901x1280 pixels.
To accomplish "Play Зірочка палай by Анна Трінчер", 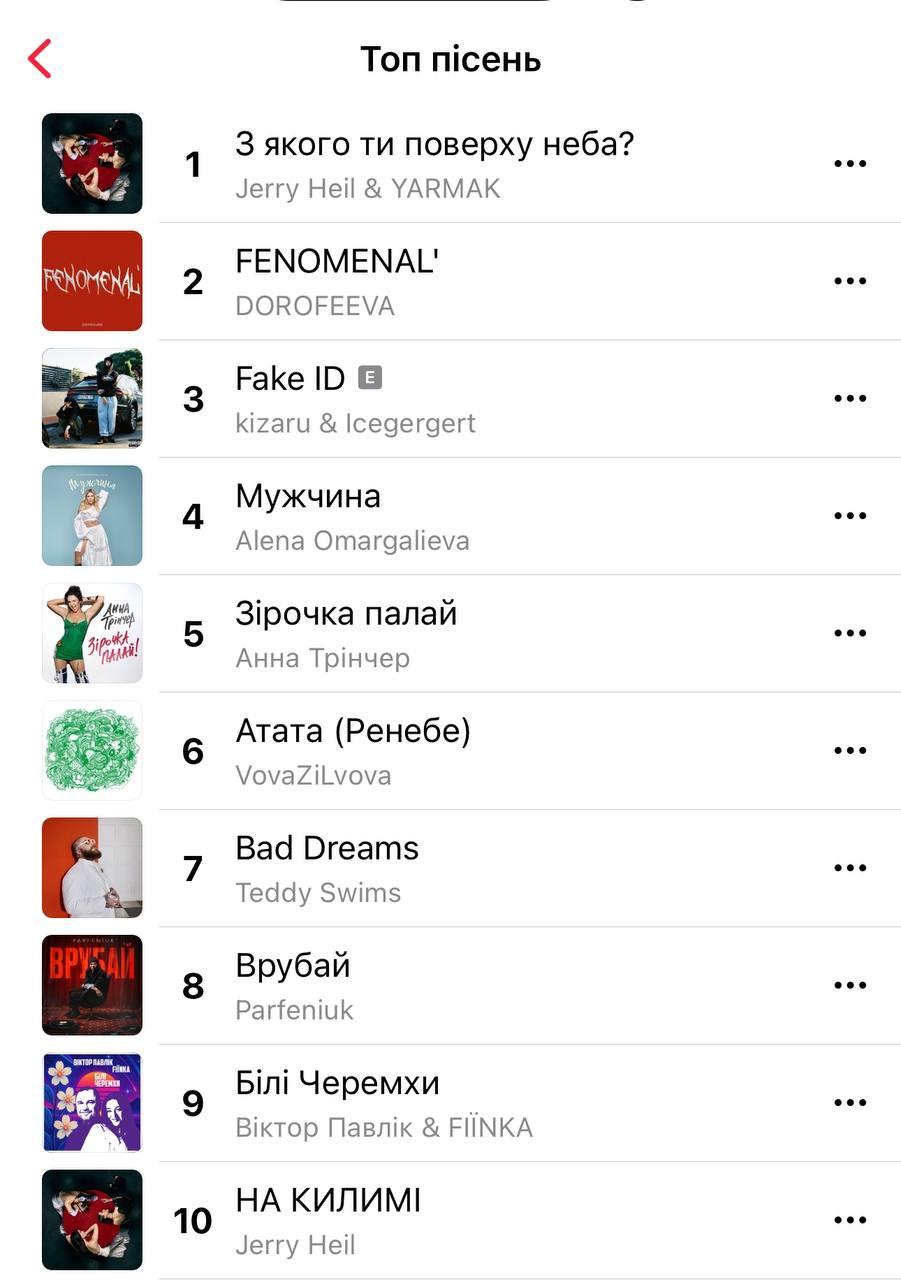I will [x=346, y=633].
